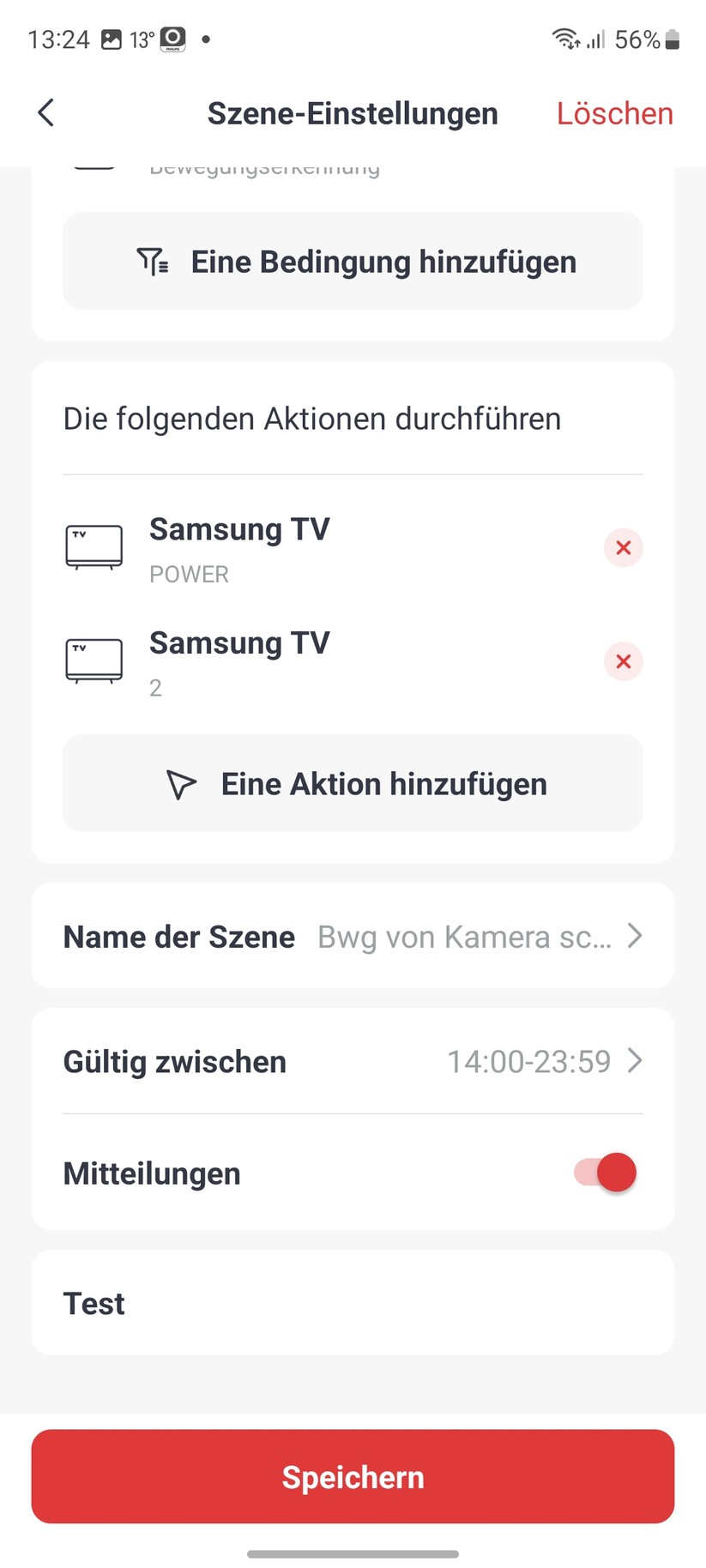Switch the Mitteilungen notification slider
Image resolution: width=706 pixels, height=1568 pixels.
point(603,1173)
